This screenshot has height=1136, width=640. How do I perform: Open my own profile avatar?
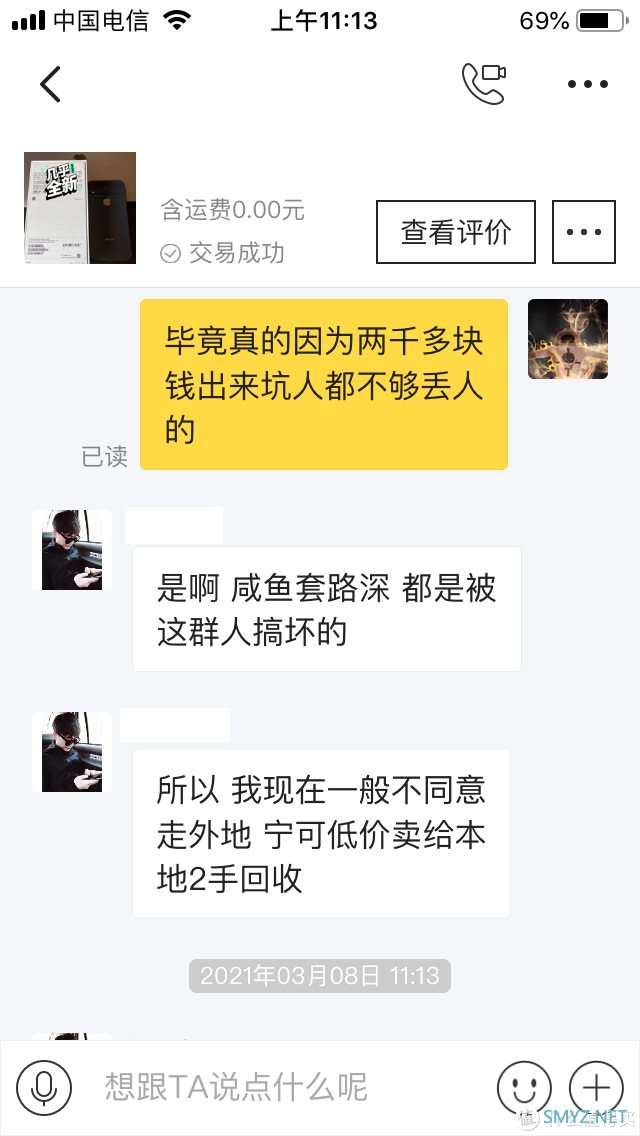coord(567,339)
